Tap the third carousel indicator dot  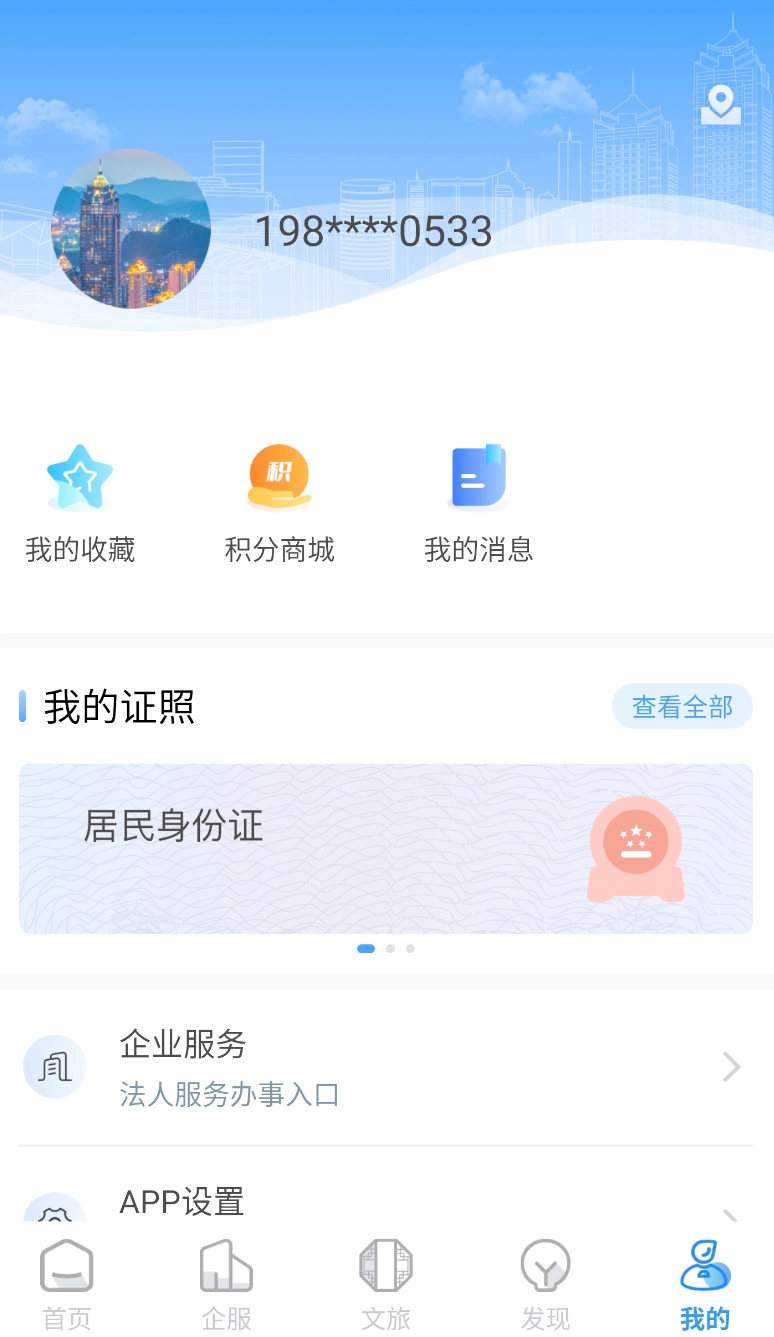tap(410, 949)
